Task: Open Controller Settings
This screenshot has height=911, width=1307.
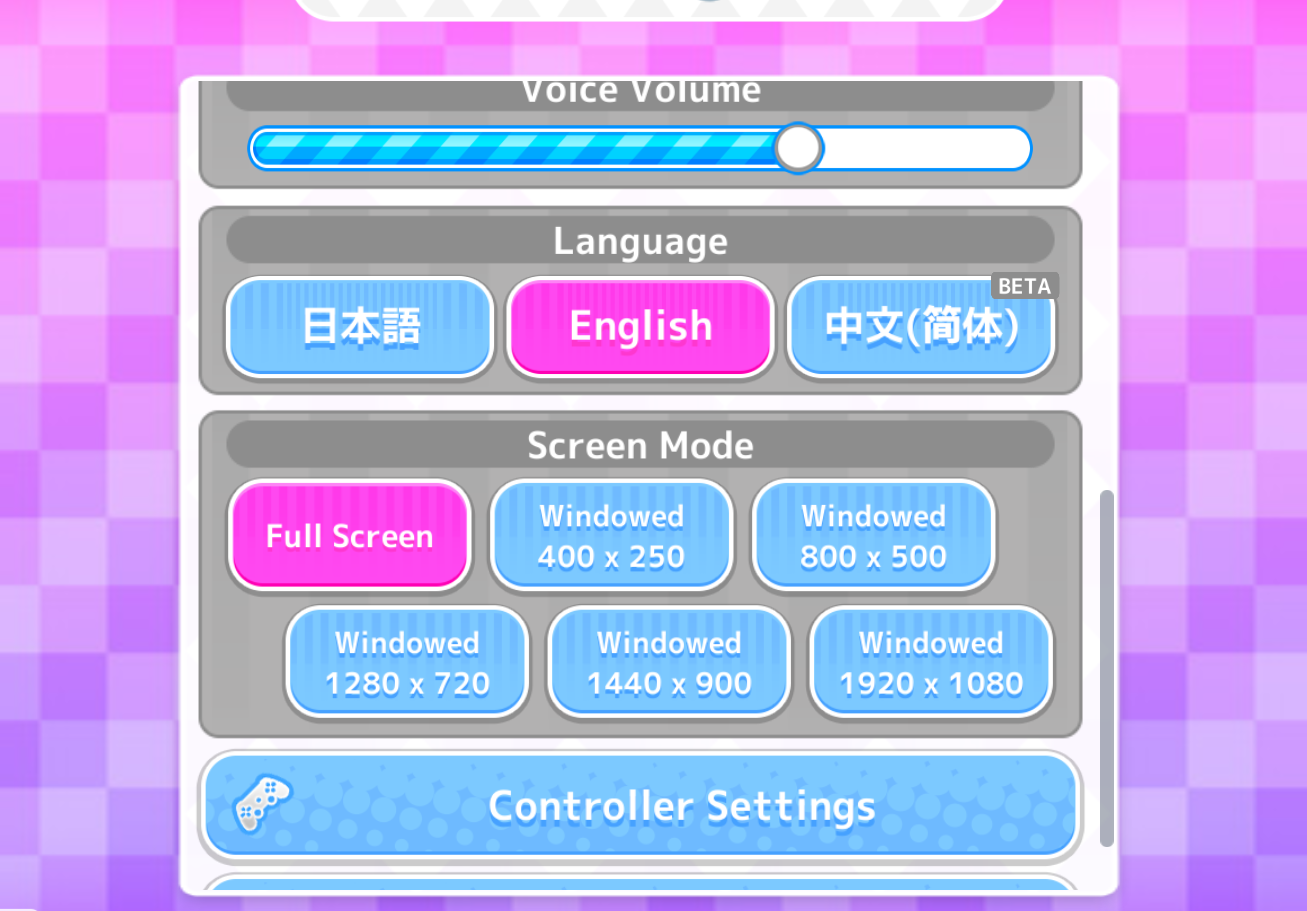Action: (x=640, y=806)
